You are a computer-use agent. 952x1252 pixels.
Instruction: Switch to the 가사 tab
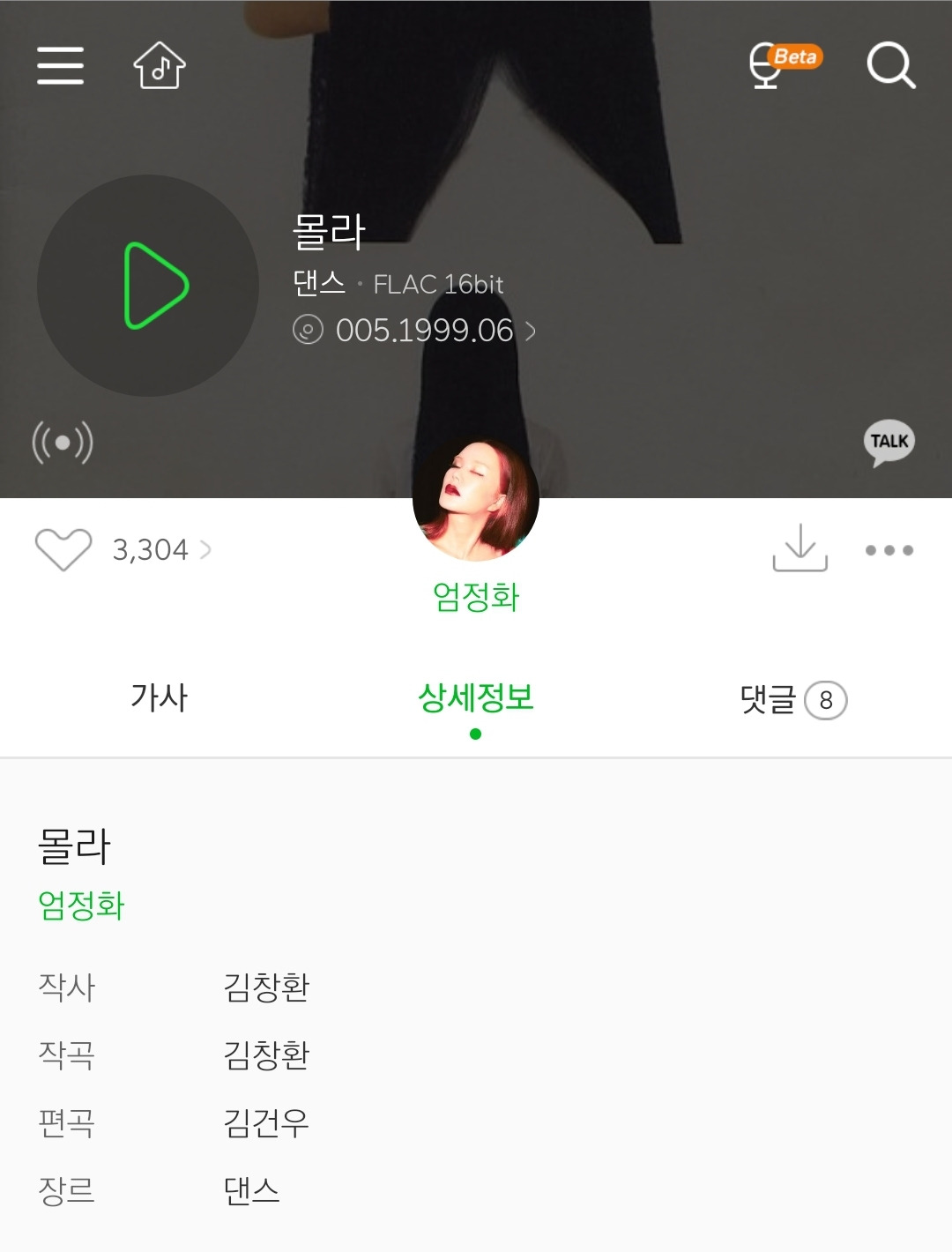click(x=159, y=697)
